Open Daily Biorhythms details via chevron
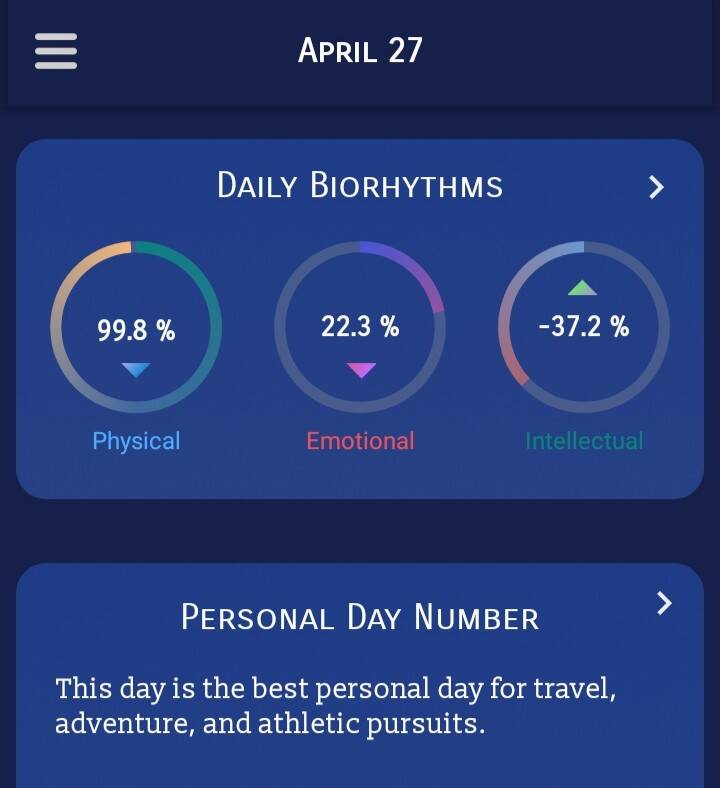The width and height of the screenshot is (720, 788). [x=656, y=187]
